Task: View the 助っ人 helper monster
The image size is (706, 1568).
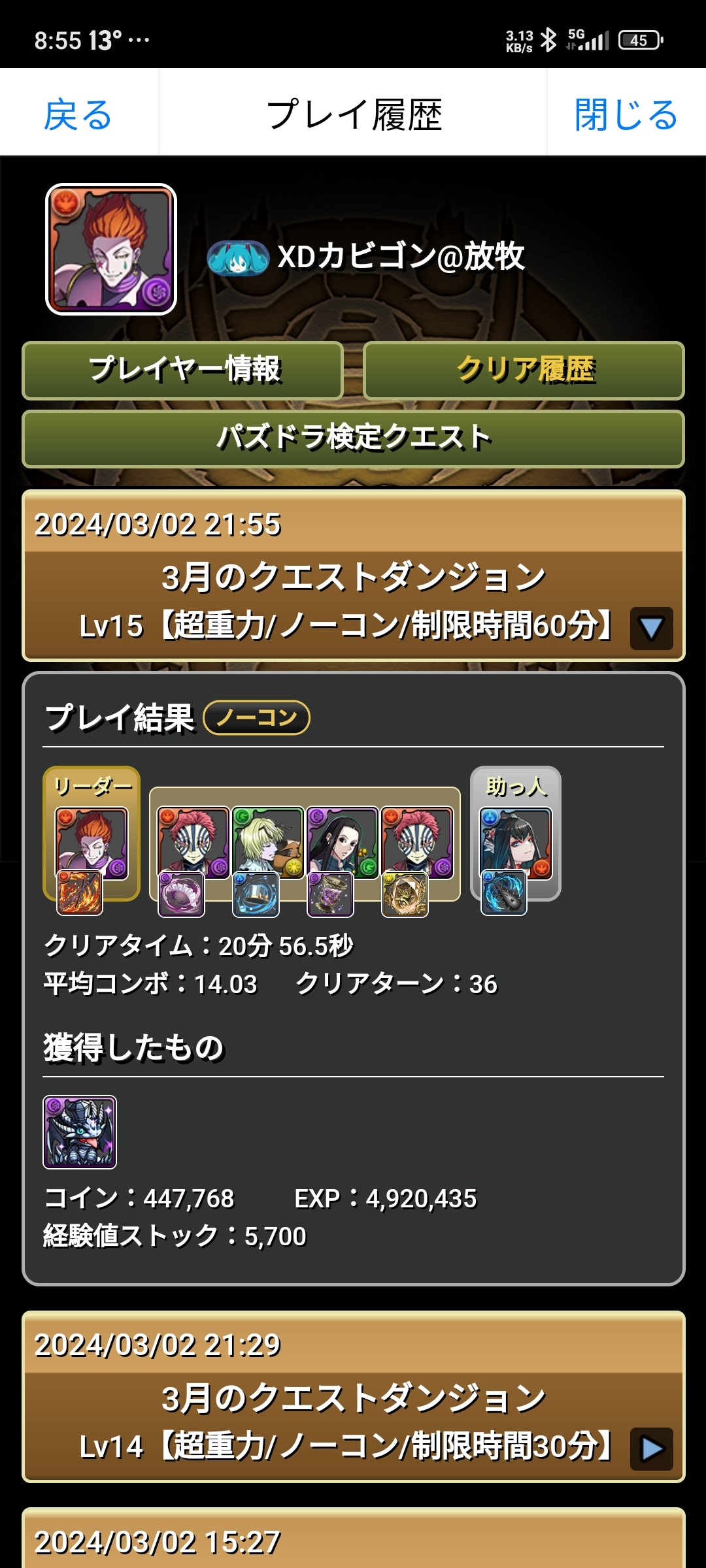Action: (516, 843)
